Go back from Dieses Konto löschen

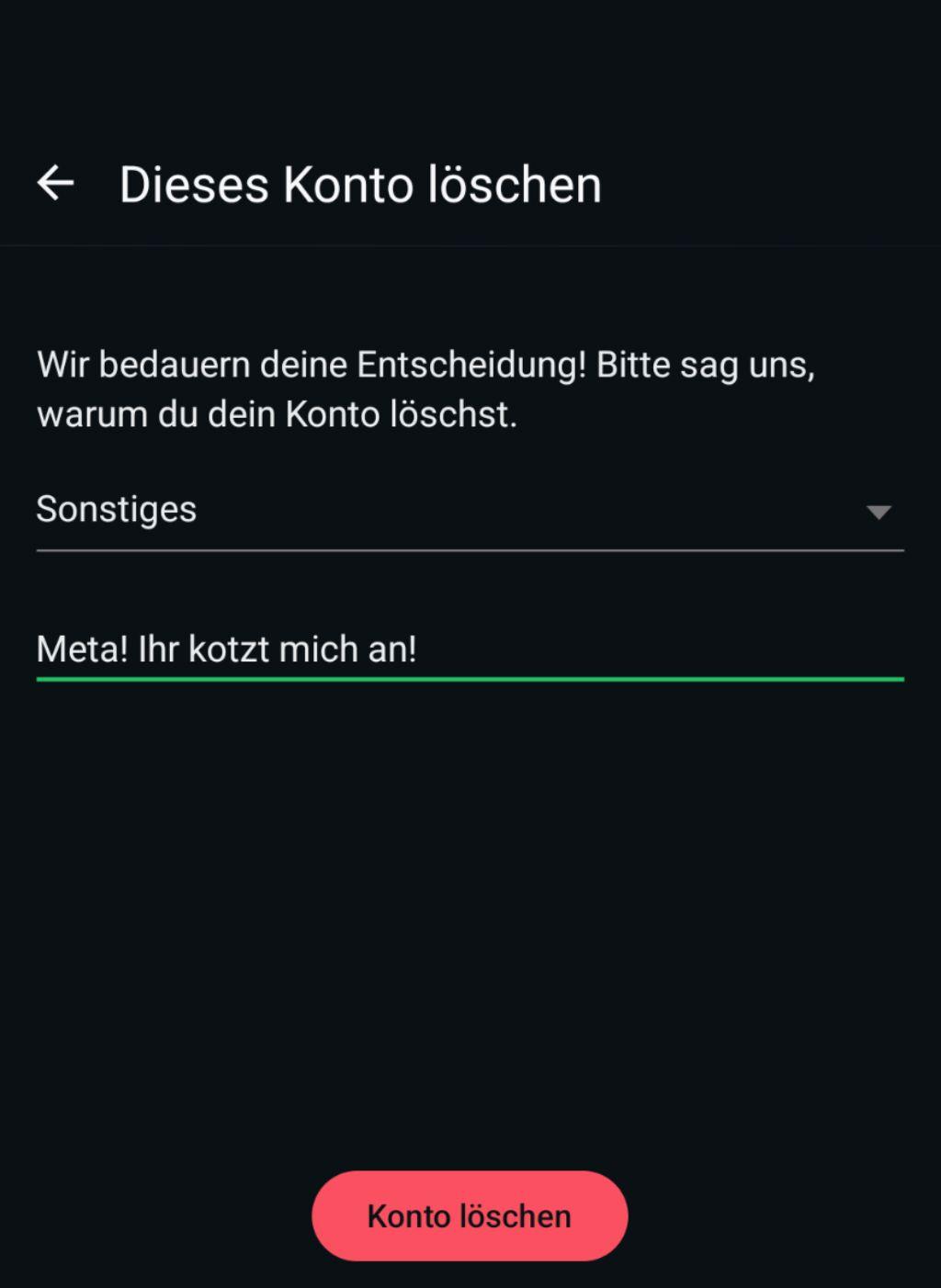tap(55, 184)
